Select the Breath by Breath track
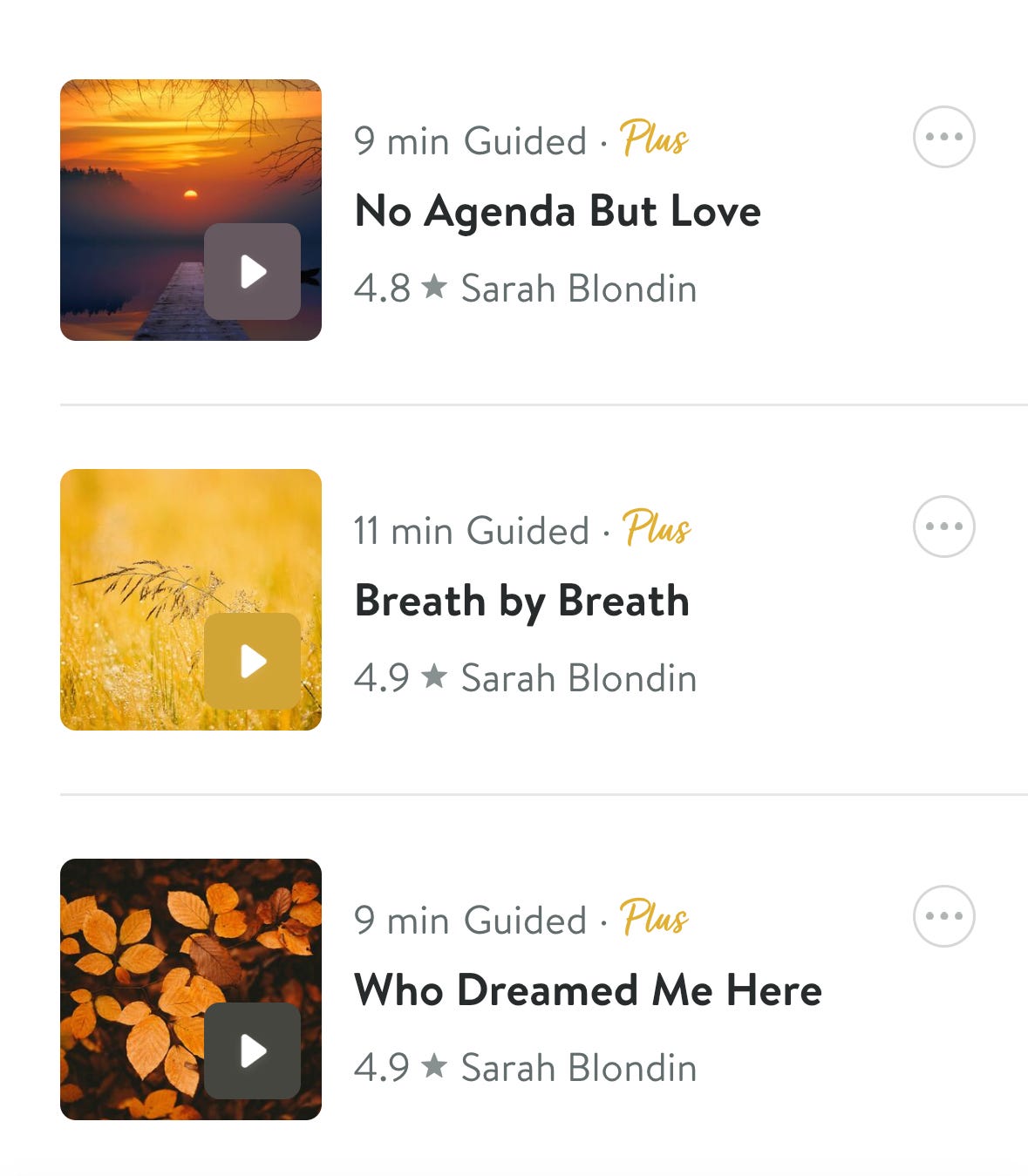1028x1176 pixels. click(521, 602)
